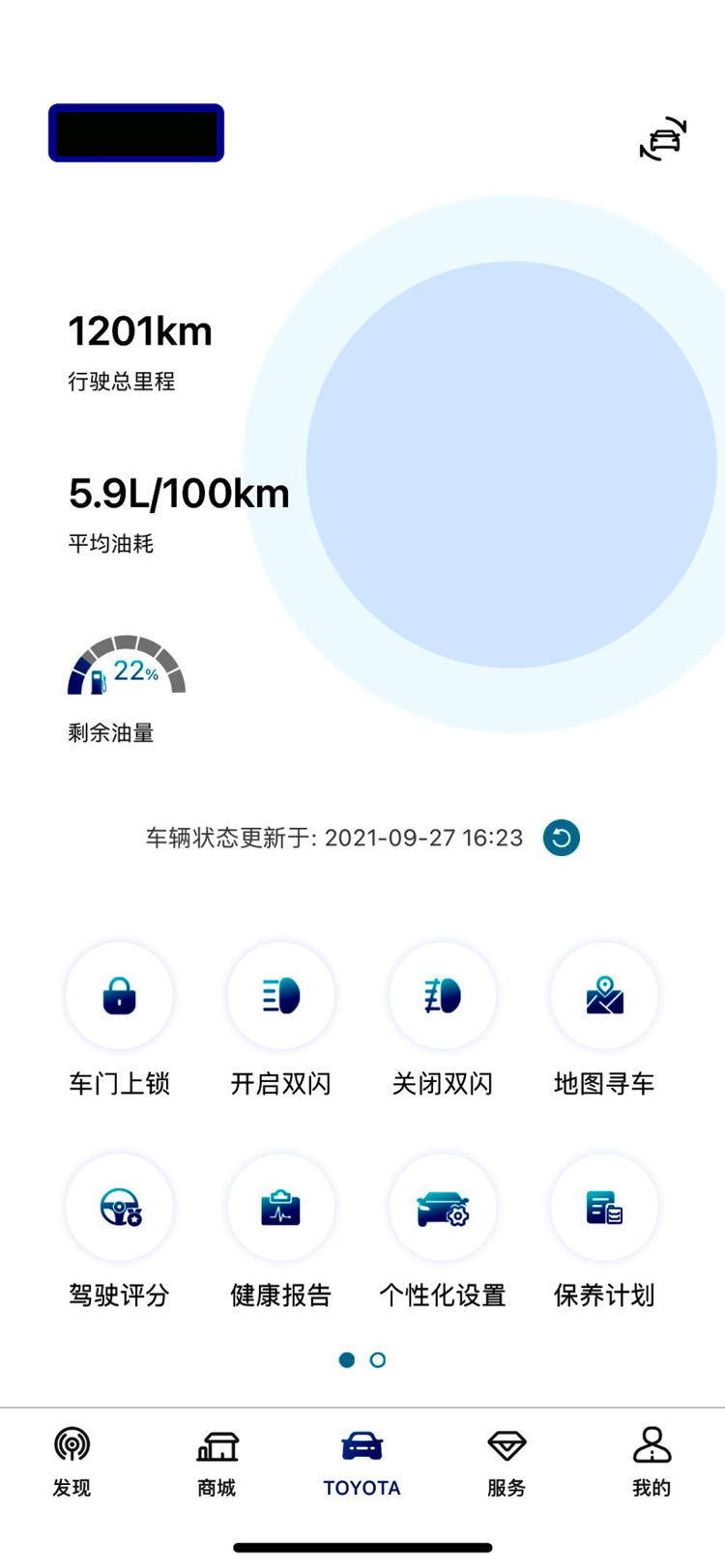Refresh the vehicle status update

click(x=562, y=838)
